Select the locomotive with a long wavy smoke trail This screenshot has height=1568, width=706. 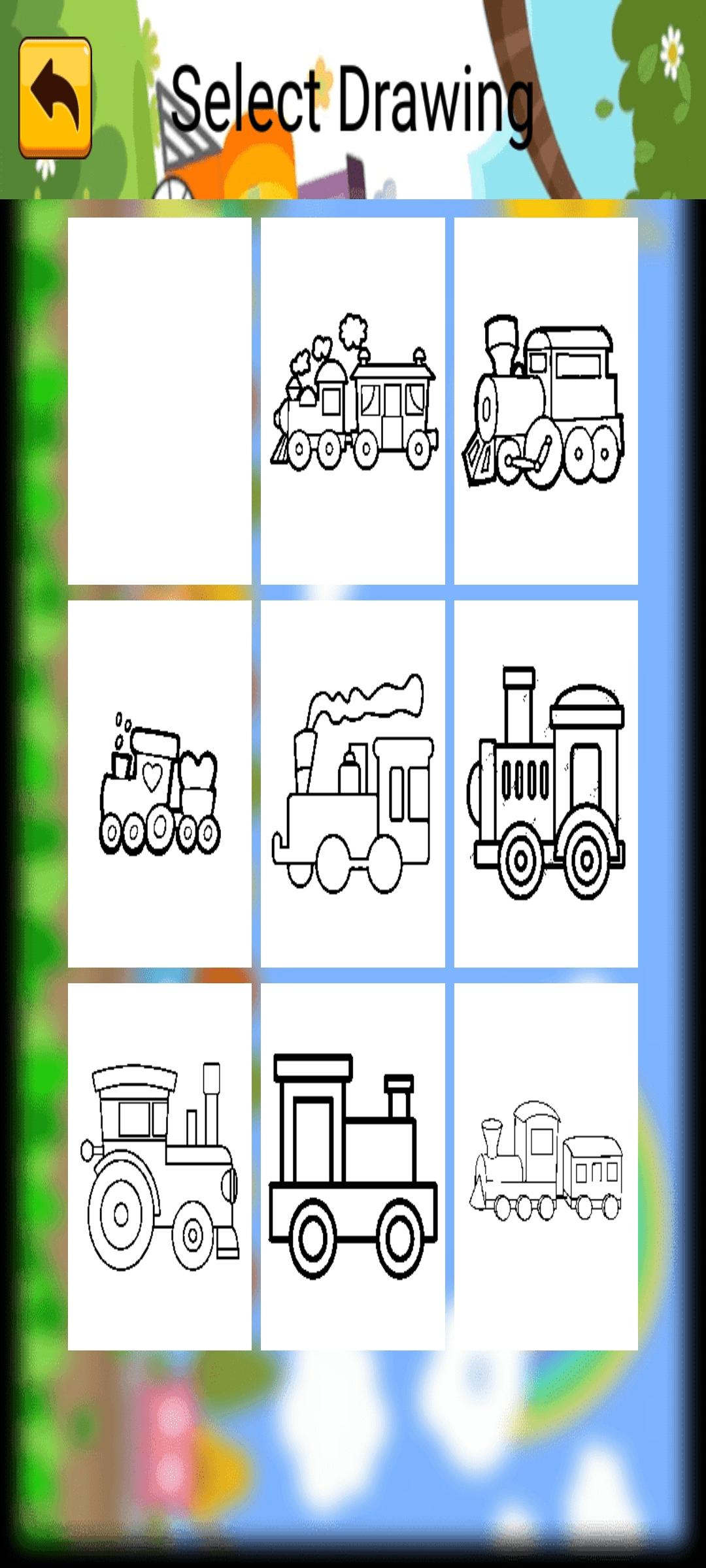point(353,783)
